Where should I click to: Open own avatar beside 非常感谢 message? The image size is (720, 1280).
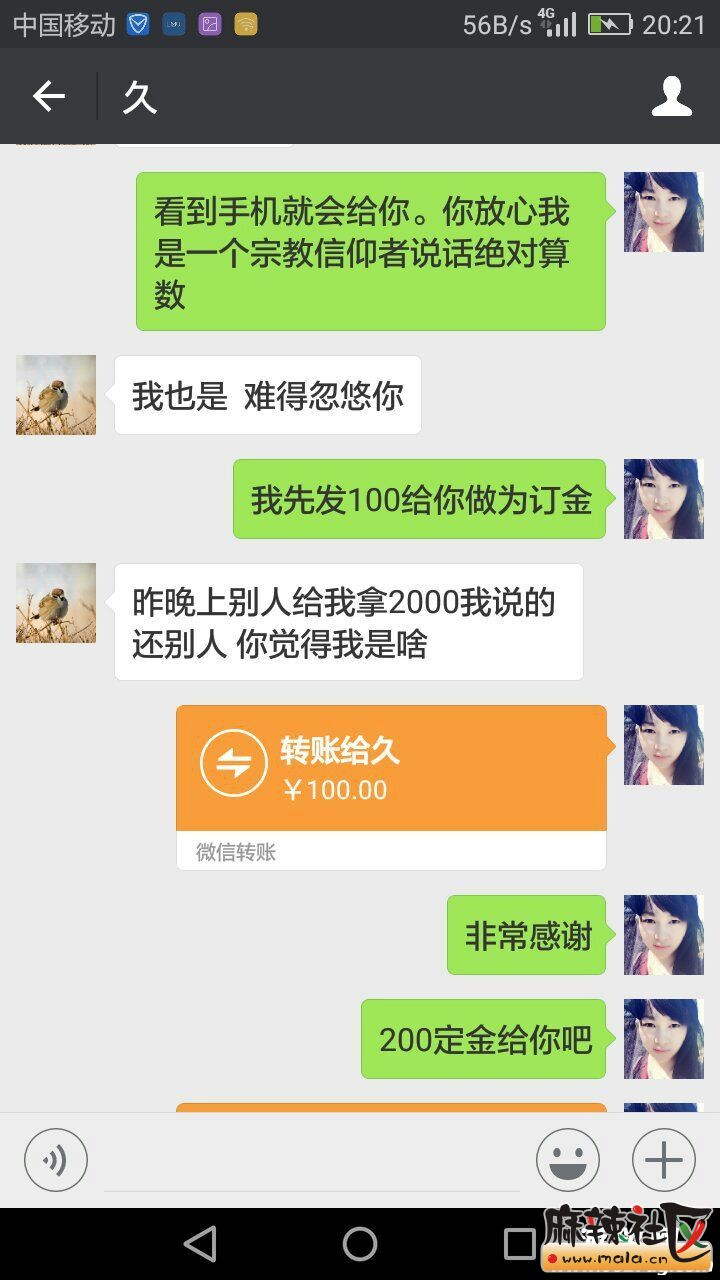click(663, 934)
